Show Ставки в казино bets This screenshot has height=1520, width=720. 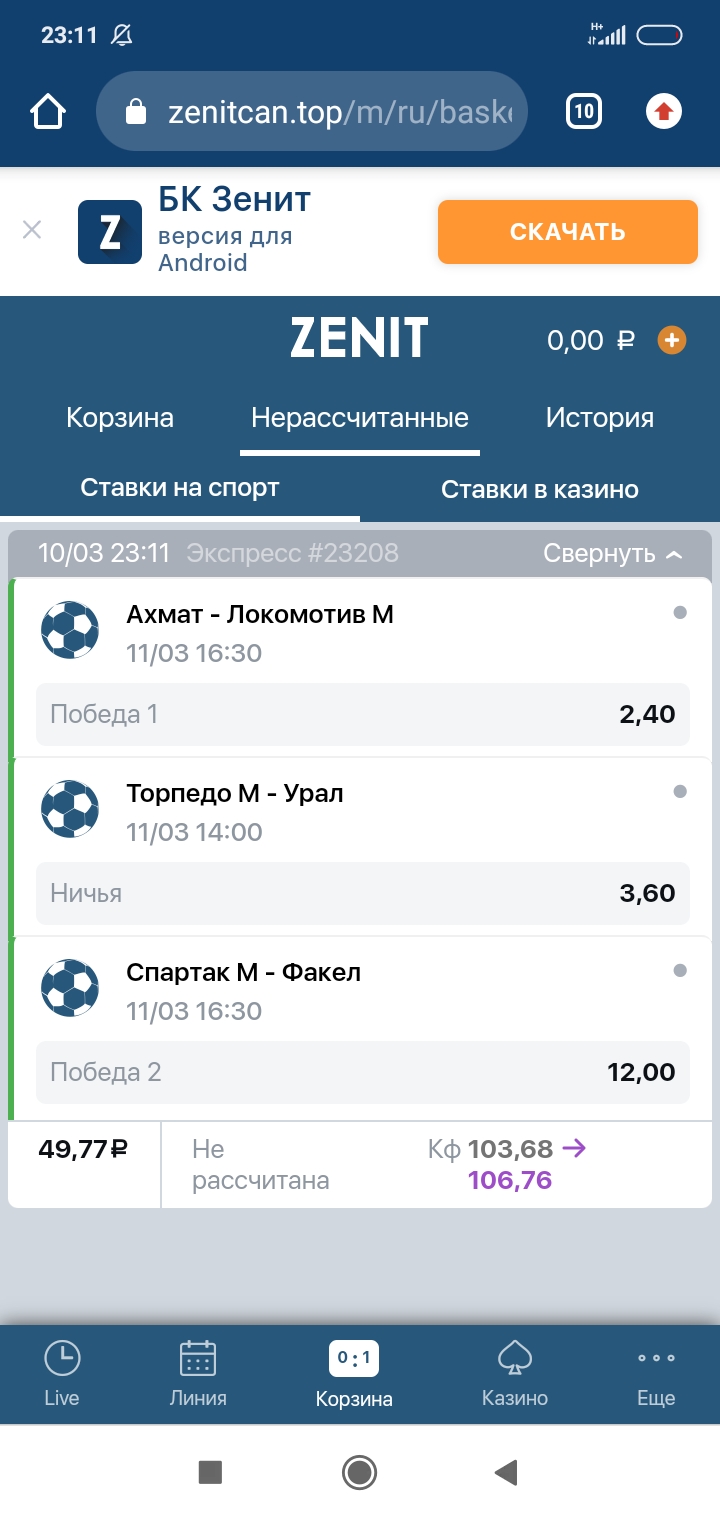[x=539, y=489]
